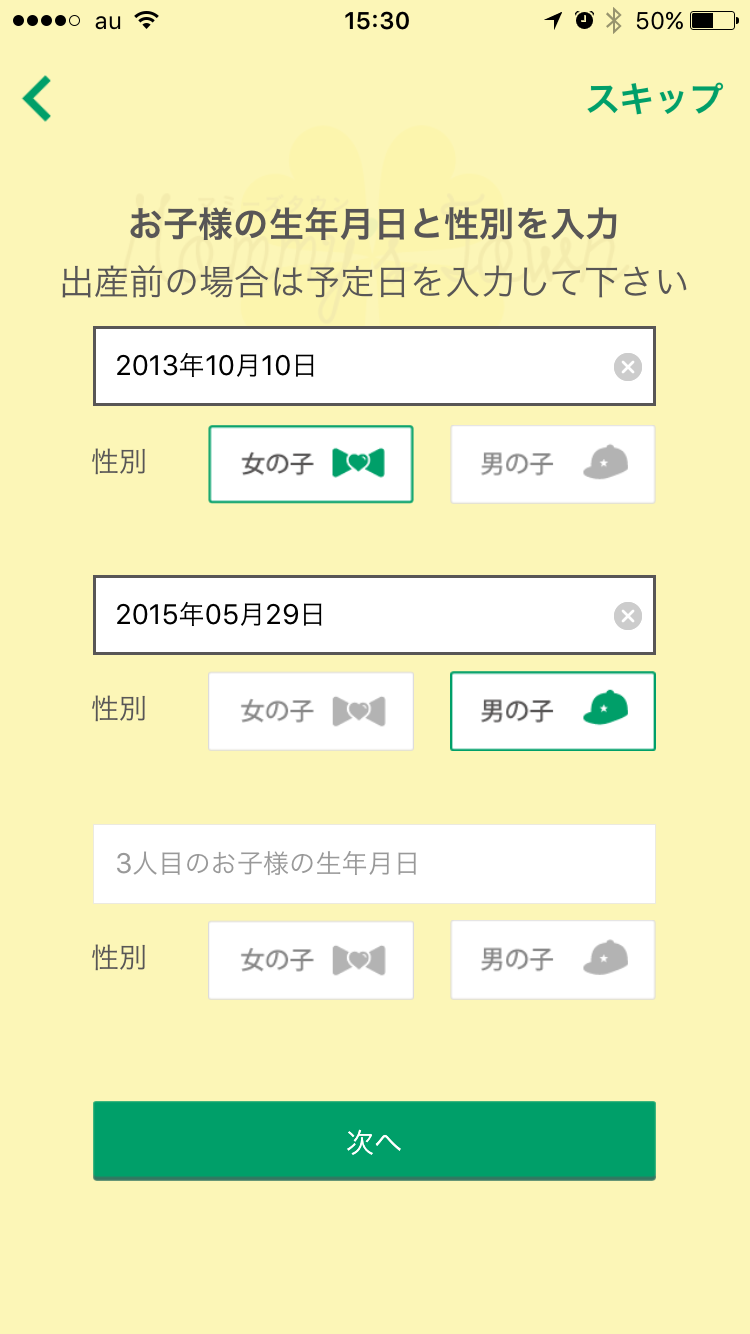The image size is (750, 1334).
Task: Clear the 2015年05月29日 date entry
Action: pyautogui.click(x=627, y=616)
